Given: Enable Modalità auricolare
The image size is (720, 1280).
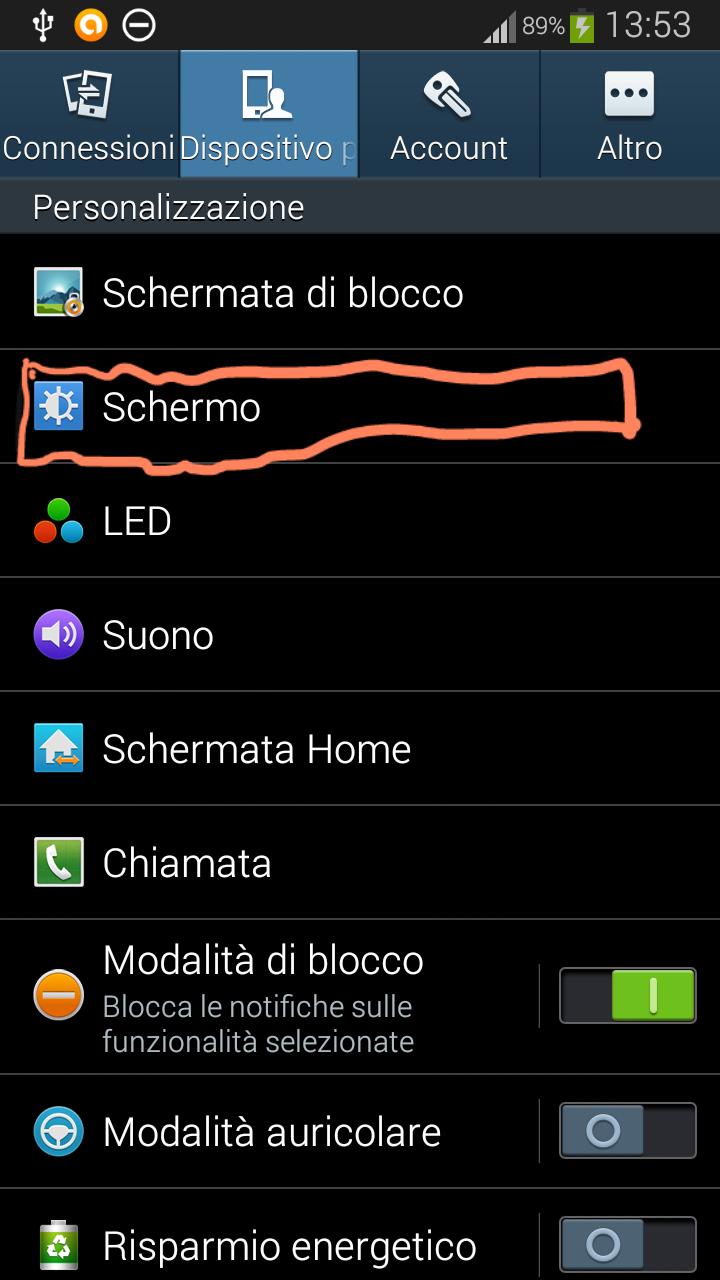Looking at the screenshot, I should (627, 1131).
